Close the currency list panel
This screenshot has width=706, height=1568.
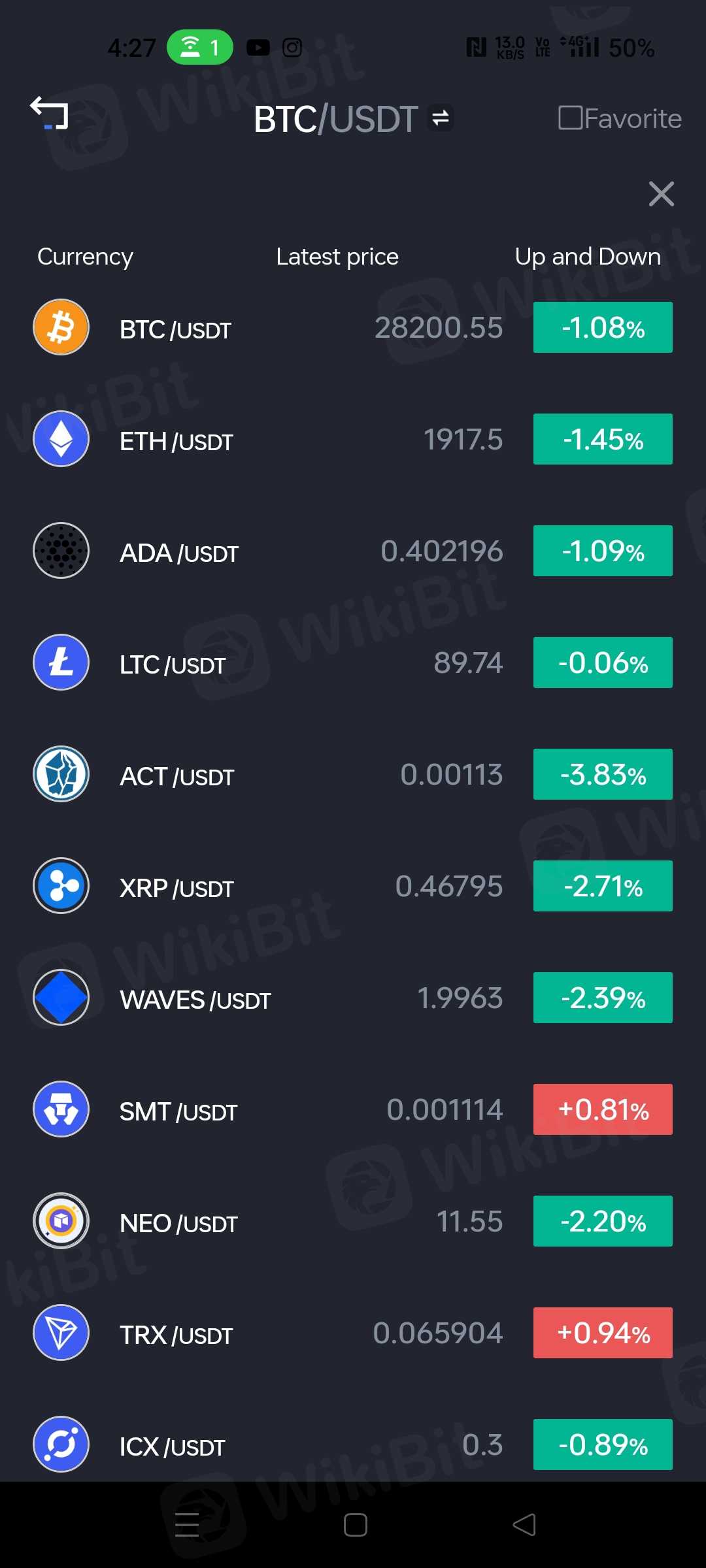tap(661, 194)
